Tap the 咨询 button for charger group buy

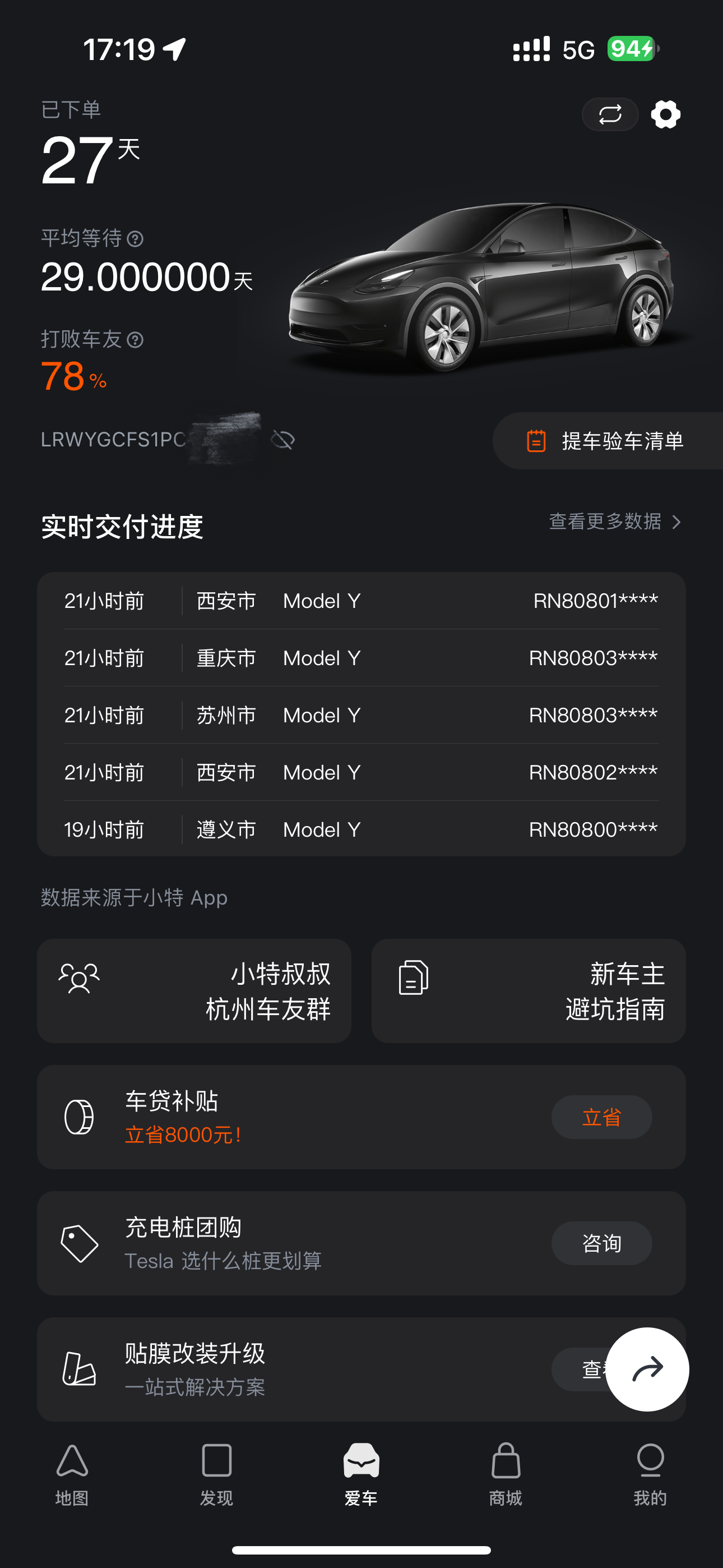click(x=601, y=1243)
